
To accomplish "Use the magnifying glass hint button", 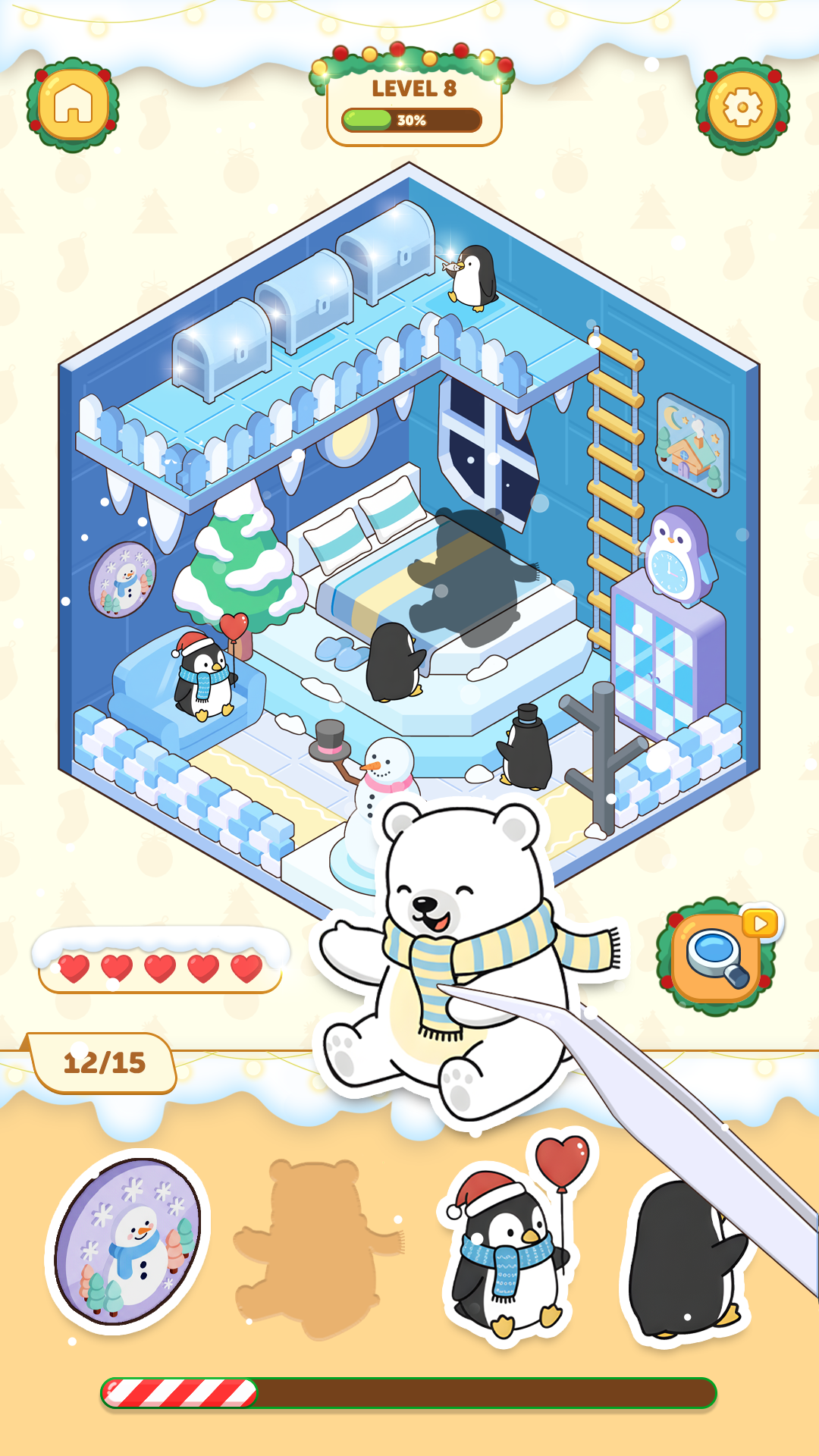I will tap(717, 957).
